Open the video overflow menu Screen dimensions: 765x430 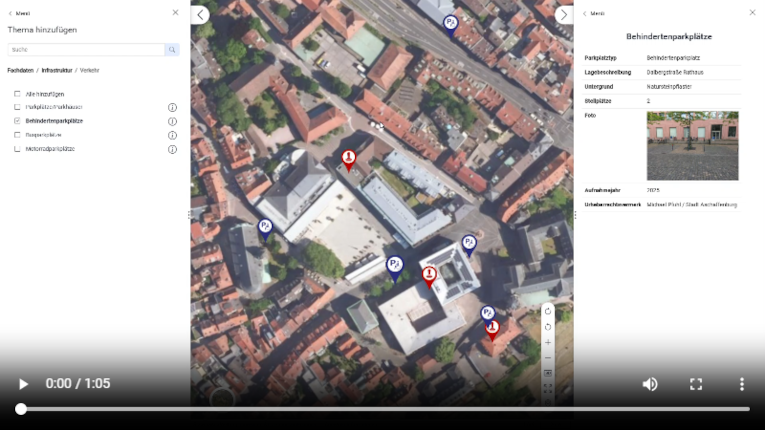741,384
